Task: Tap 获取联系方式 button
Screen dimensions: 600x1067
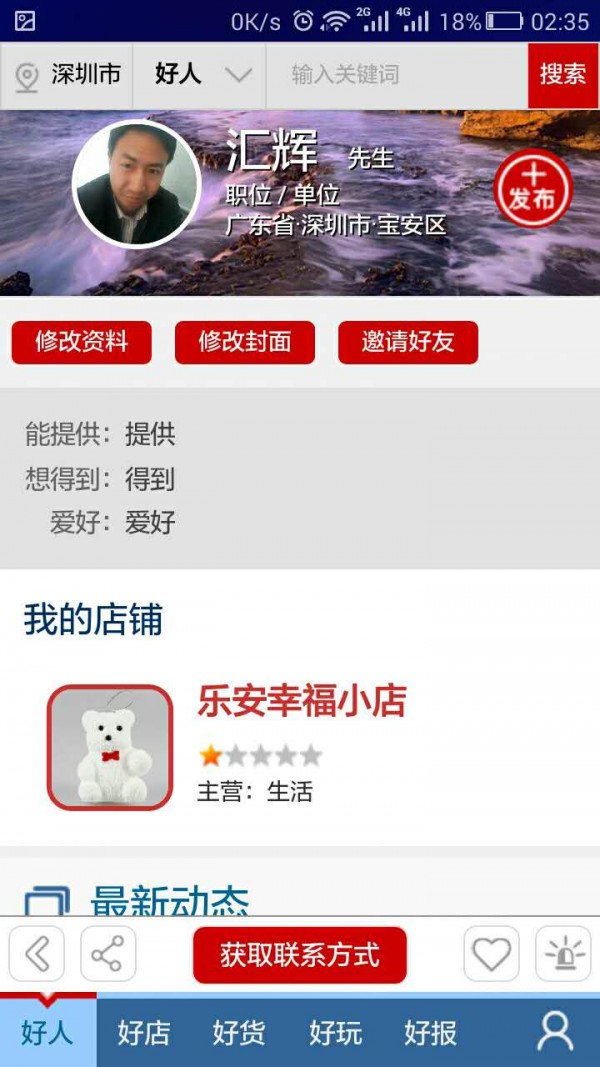Action: 300,955
